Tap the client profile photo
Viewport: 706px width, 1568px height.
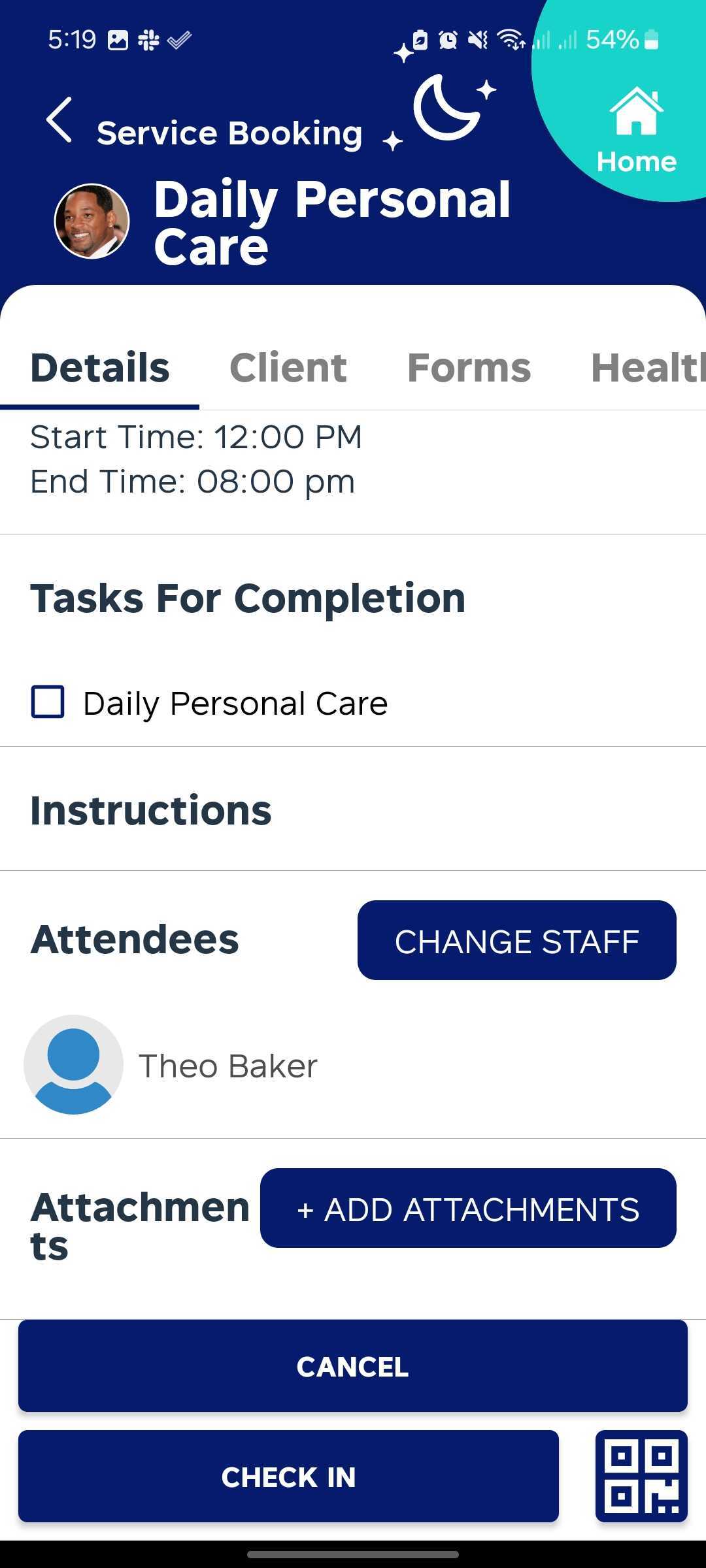click(x=92, y=221)
